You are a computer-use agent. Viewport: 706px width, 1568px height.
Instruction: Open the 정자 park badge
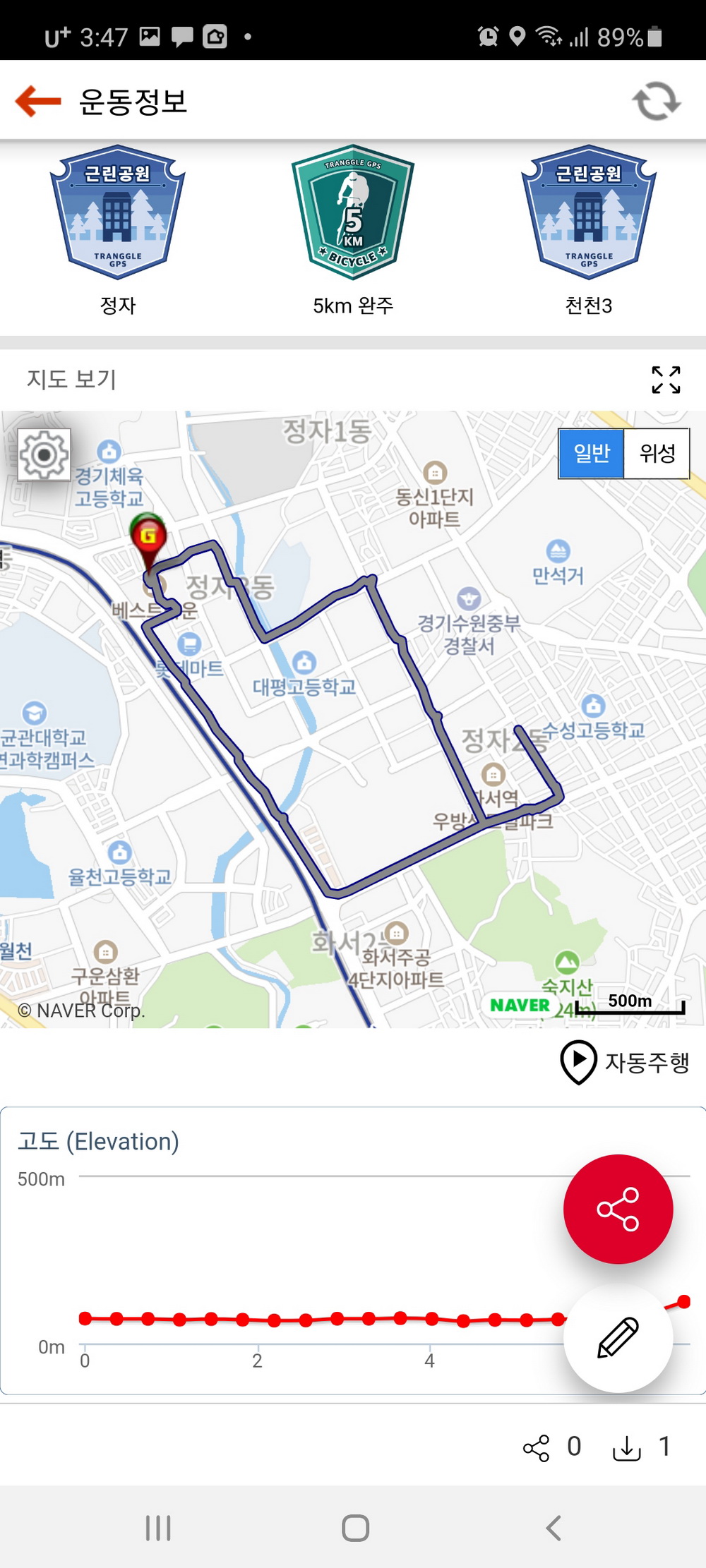[x=118, y=213]
